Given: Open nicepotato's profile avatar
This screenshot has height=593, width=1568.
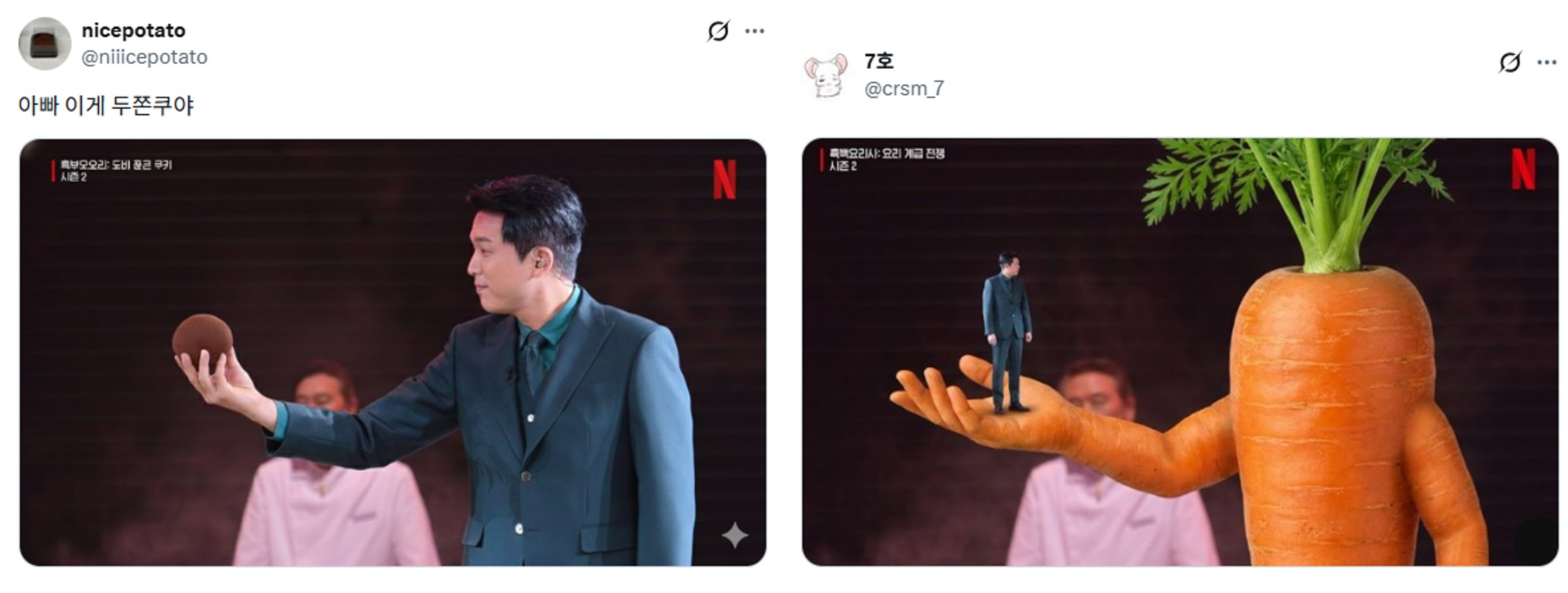Looking at the screenshot, I should click(x=44, y=44).
